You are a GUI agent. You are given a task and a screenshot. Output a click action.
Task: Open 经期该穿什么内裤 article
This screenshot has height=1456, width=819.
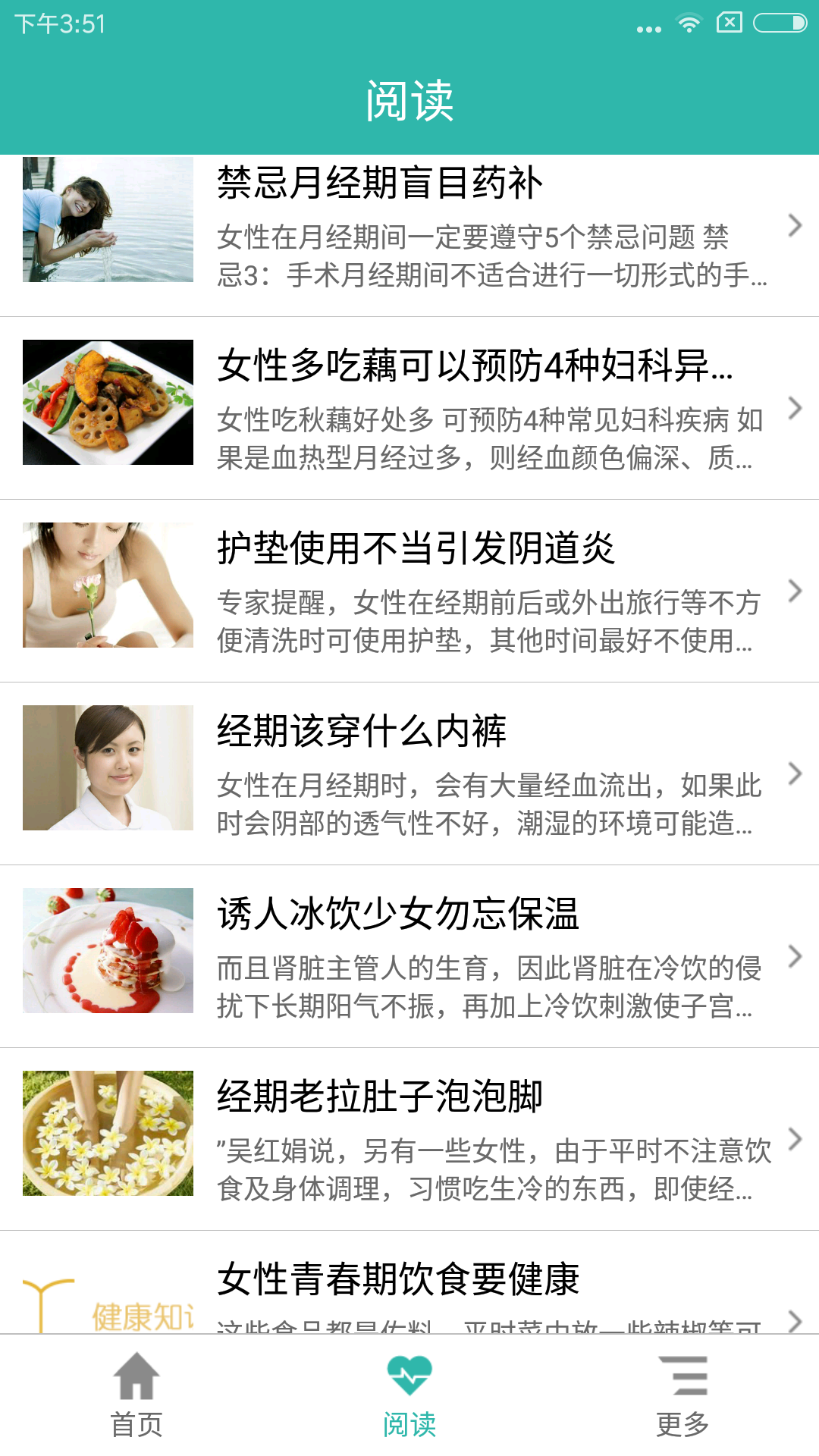(409, 773)
